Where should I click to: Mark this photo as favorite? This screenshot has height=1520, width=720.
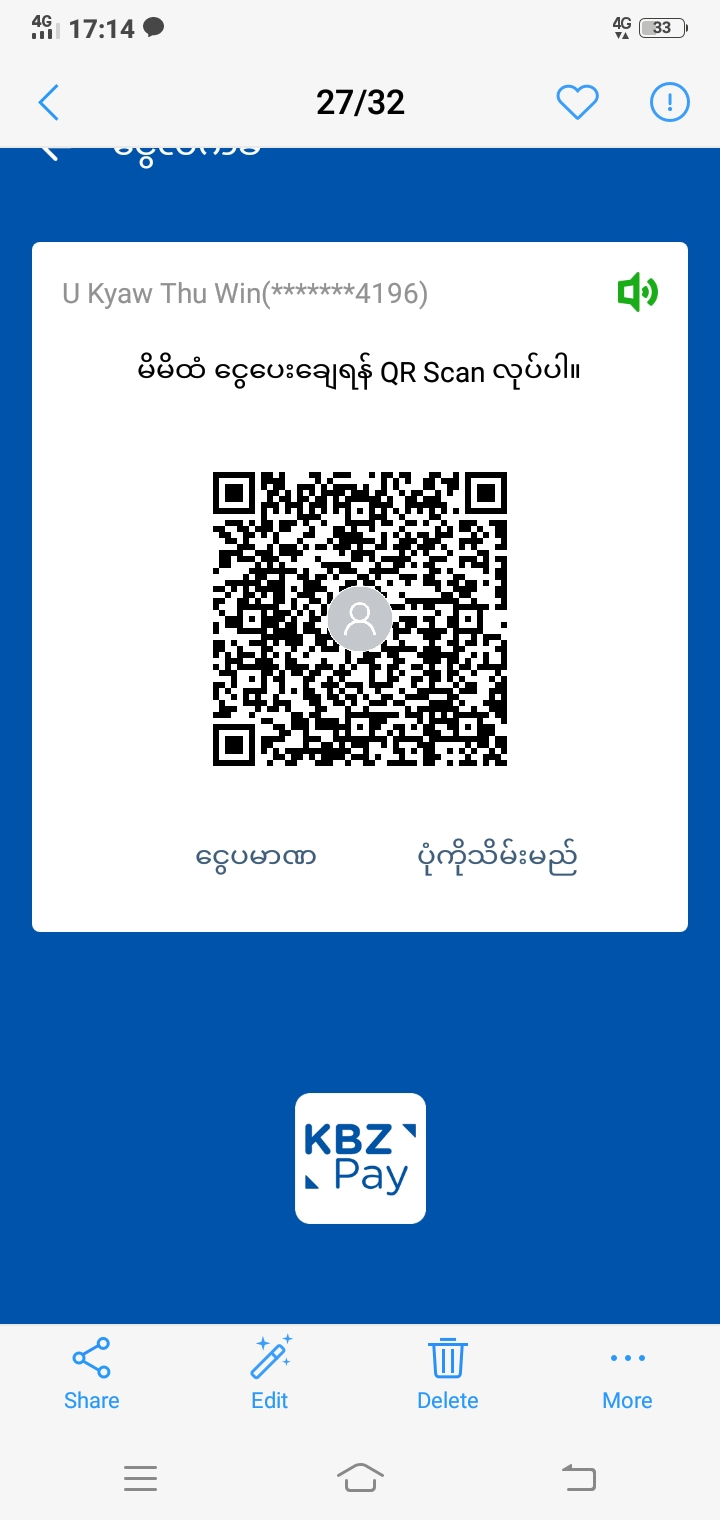click(577, 102)
